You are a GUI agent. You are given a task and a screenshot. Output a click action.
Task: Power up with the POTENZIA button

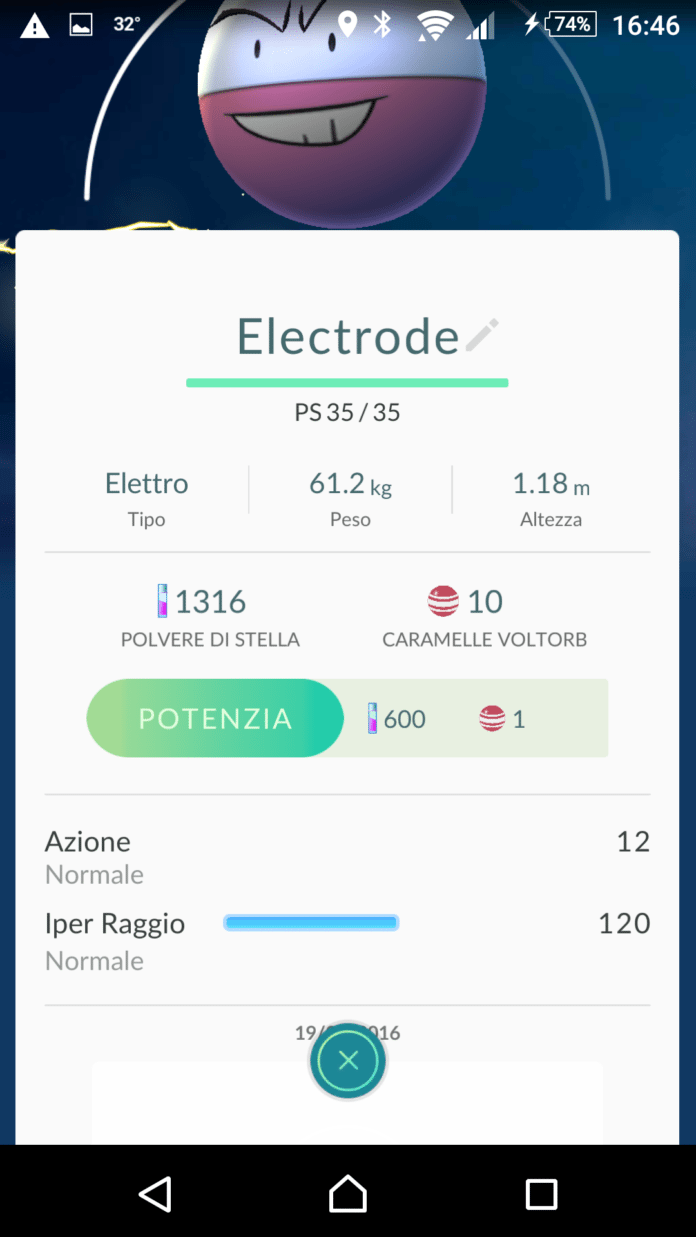[x=215, y=718]
